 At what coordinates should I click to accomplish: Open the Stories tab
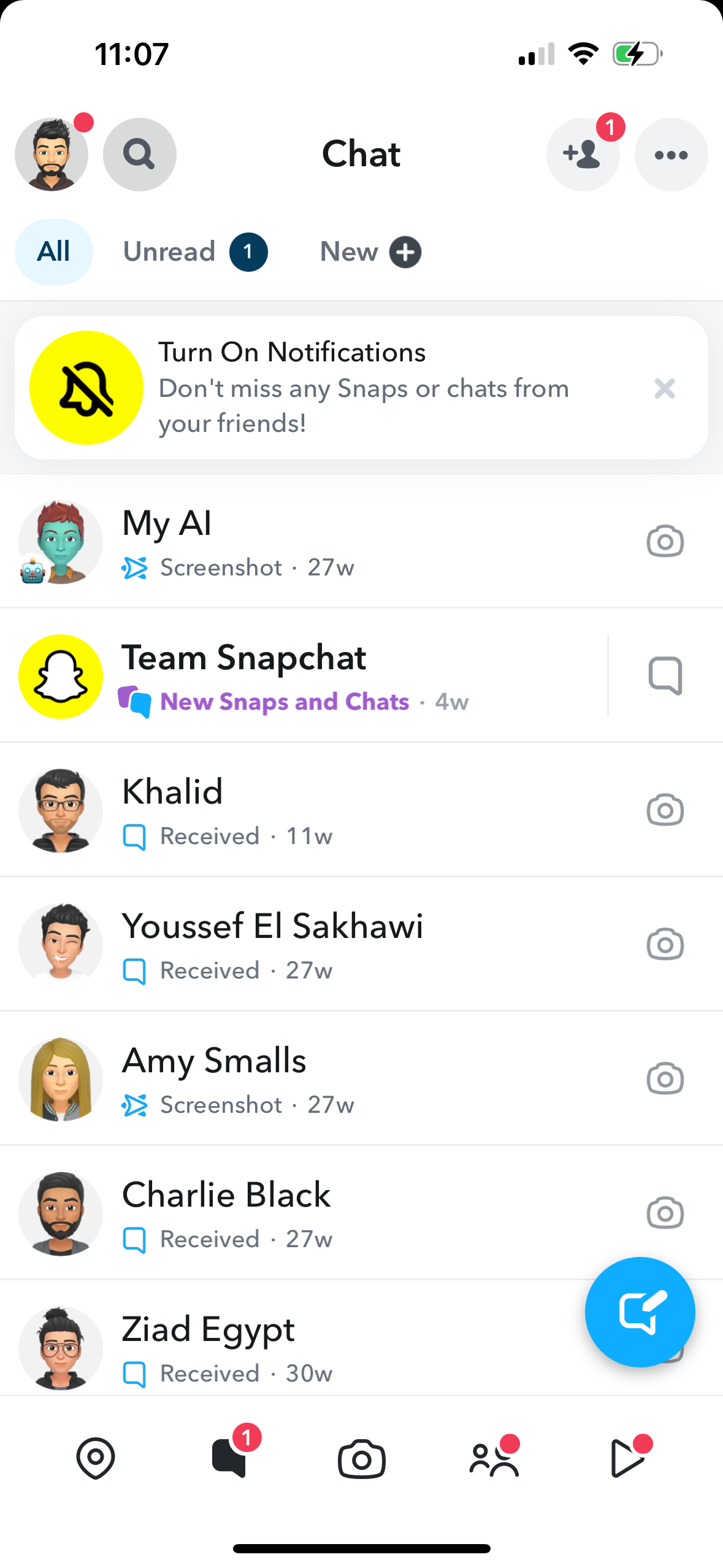(494, 1459)
